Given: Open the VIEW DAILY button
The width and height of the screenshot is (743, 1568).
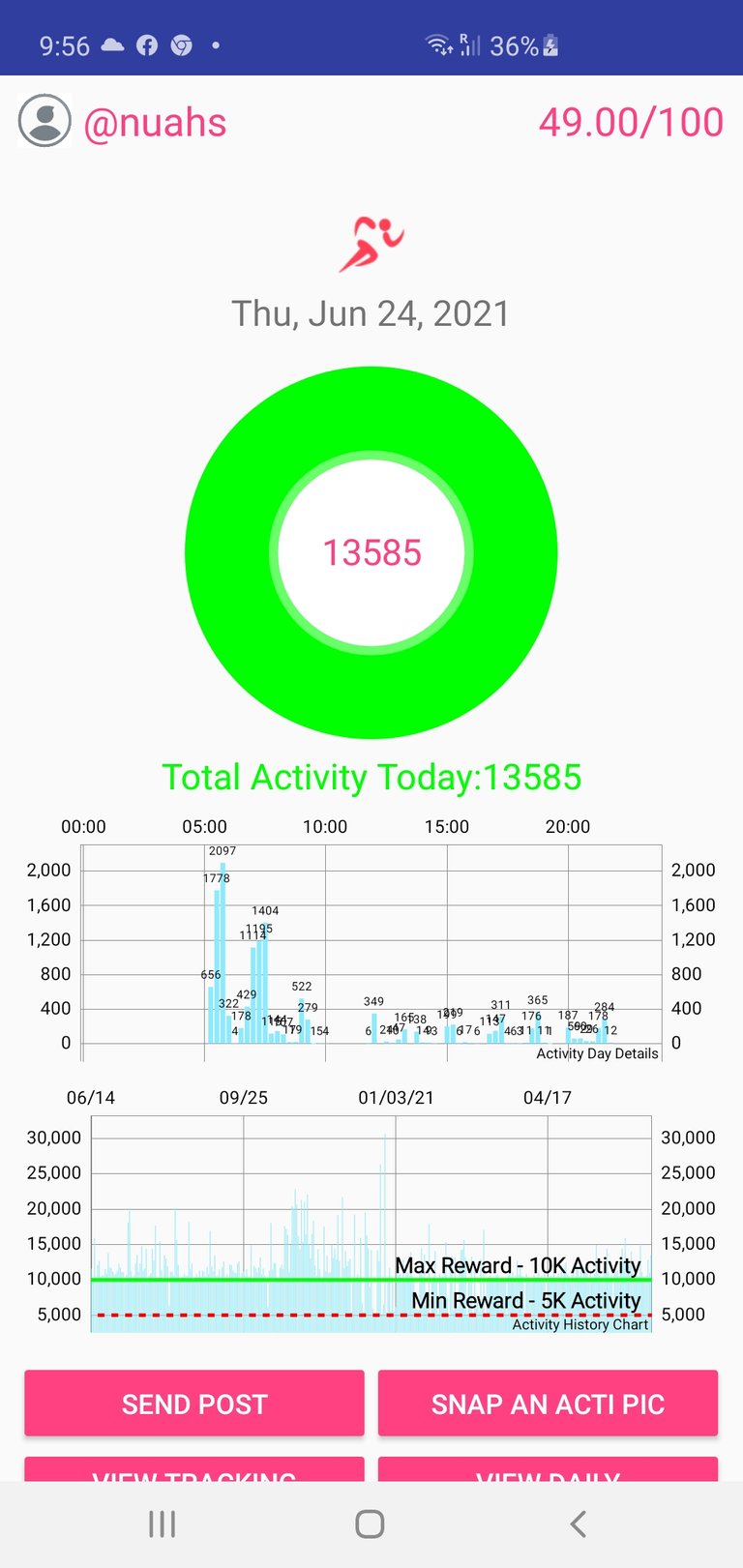Looking at the screenshot, I should coord(548,1469).
